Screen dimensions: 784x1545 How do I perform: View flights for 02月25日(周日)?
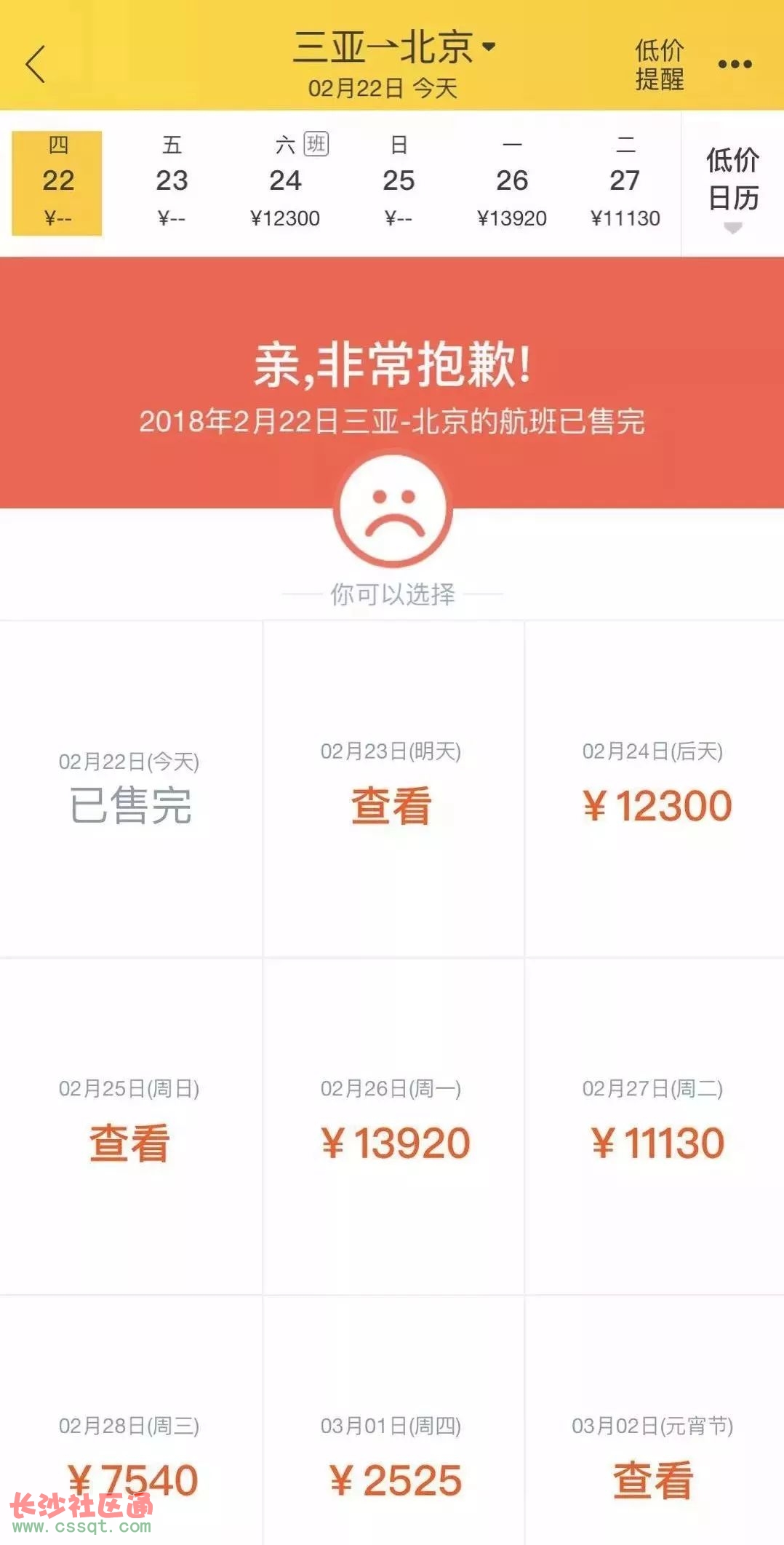pos(129,1126)
